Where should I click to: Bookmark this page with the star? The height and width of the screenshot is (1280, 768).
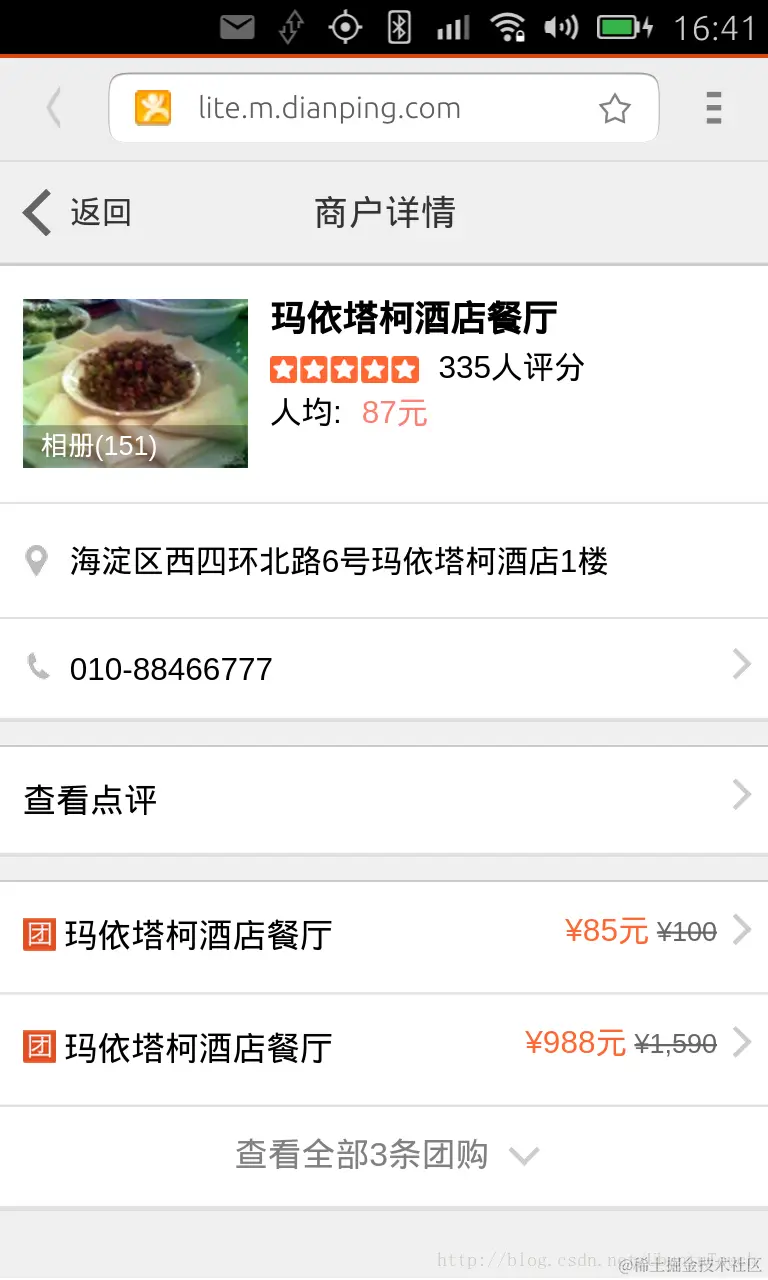click(x=614, y=108)
